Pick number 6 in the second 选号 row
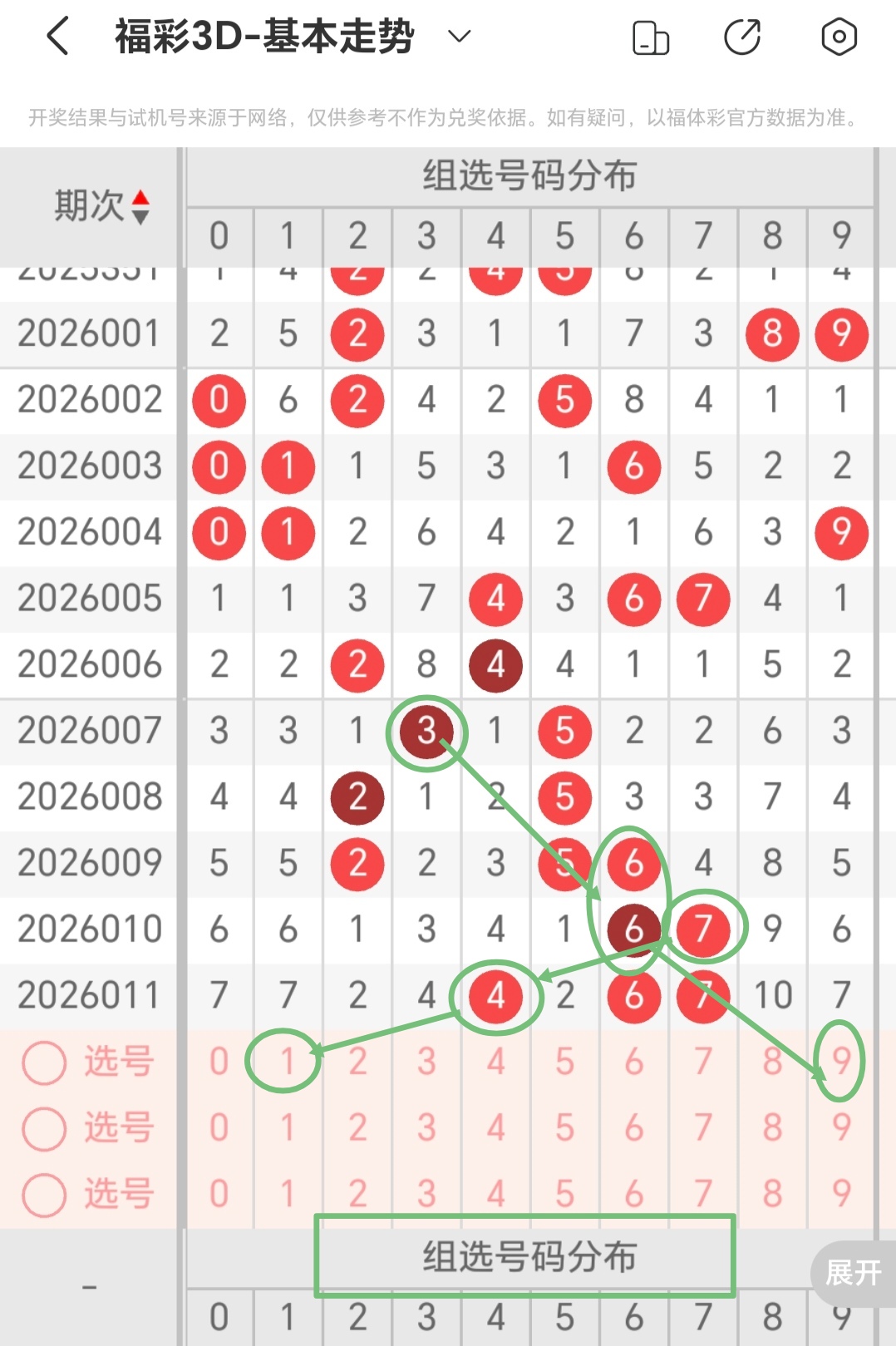The width and height of the screenshot is (896, 1346). 634,1128
